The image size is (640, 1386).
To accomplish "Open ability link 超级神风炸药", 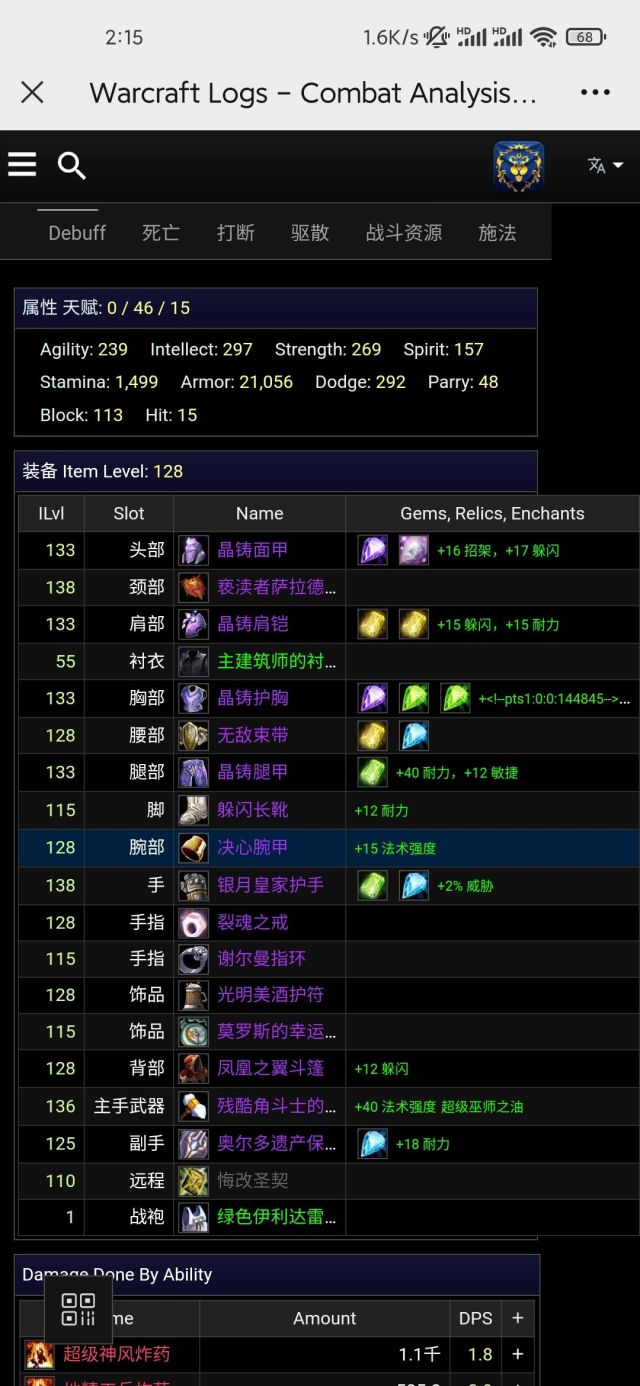I will (x=117, y=1354).
